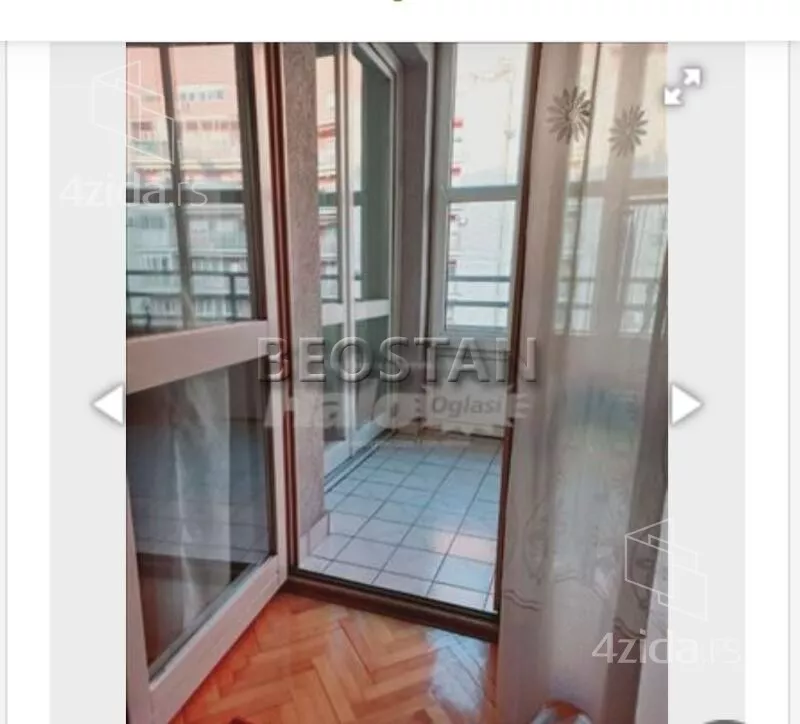Show the next listing photo
Screen dimensions: 800x724
click(x=686, y=404)
